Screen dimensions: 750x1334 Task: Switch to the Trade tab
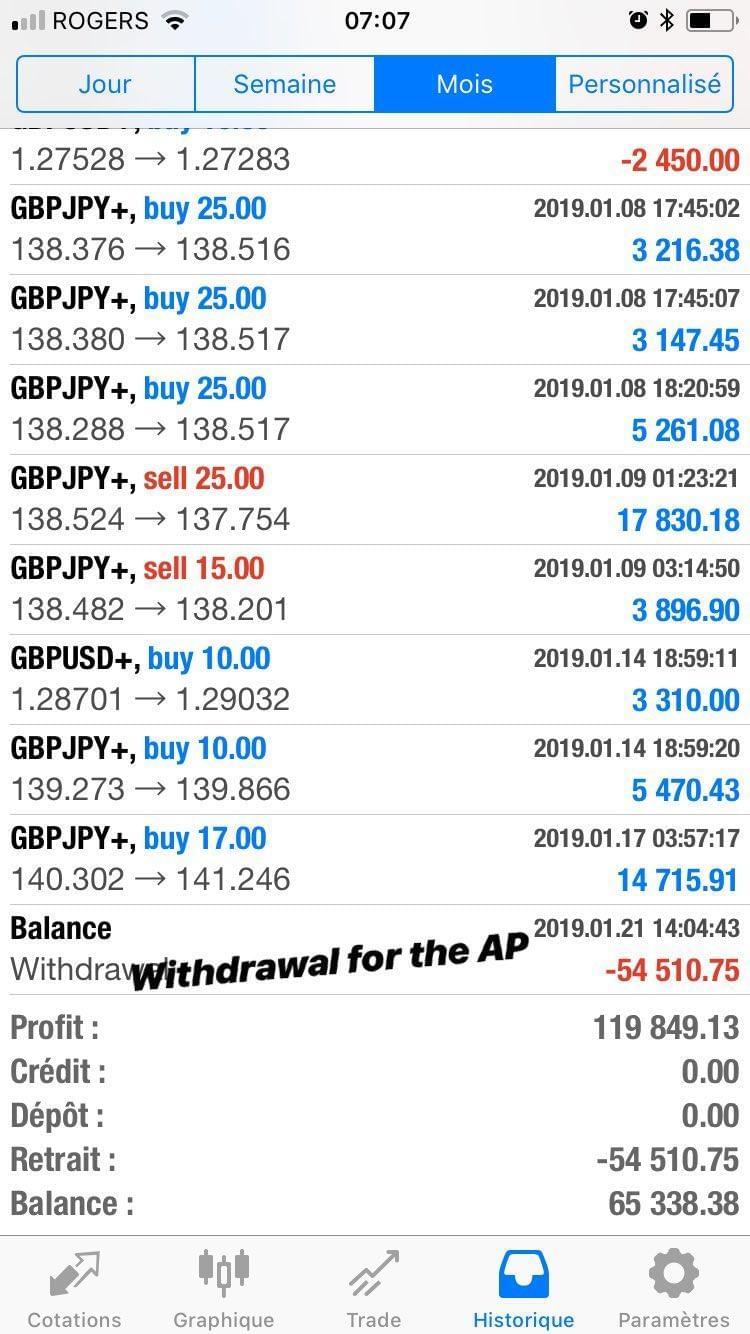(374, 1287)
